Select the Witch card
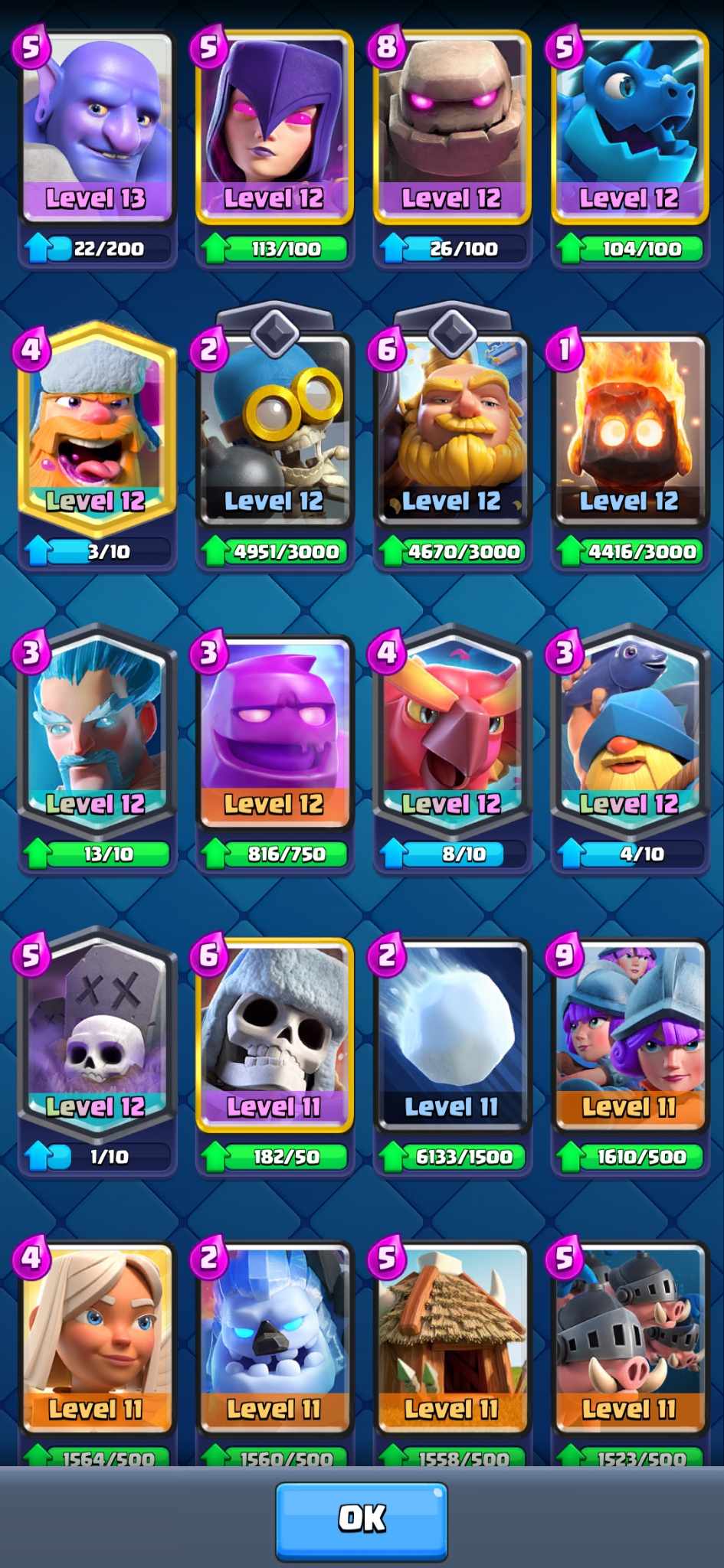This screenshot has width=724, height=1568. pyautogui.click(x=274, y=129)
